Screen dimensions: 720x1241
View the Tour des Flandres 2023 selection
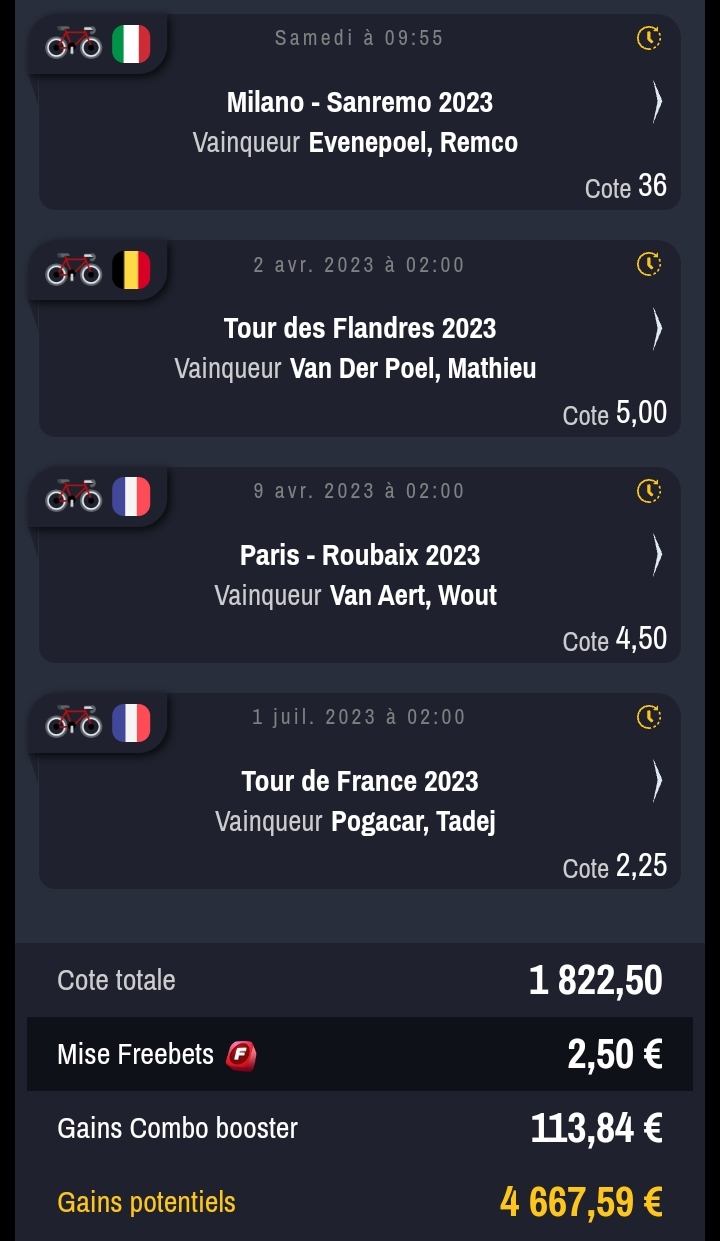(656, 328)
